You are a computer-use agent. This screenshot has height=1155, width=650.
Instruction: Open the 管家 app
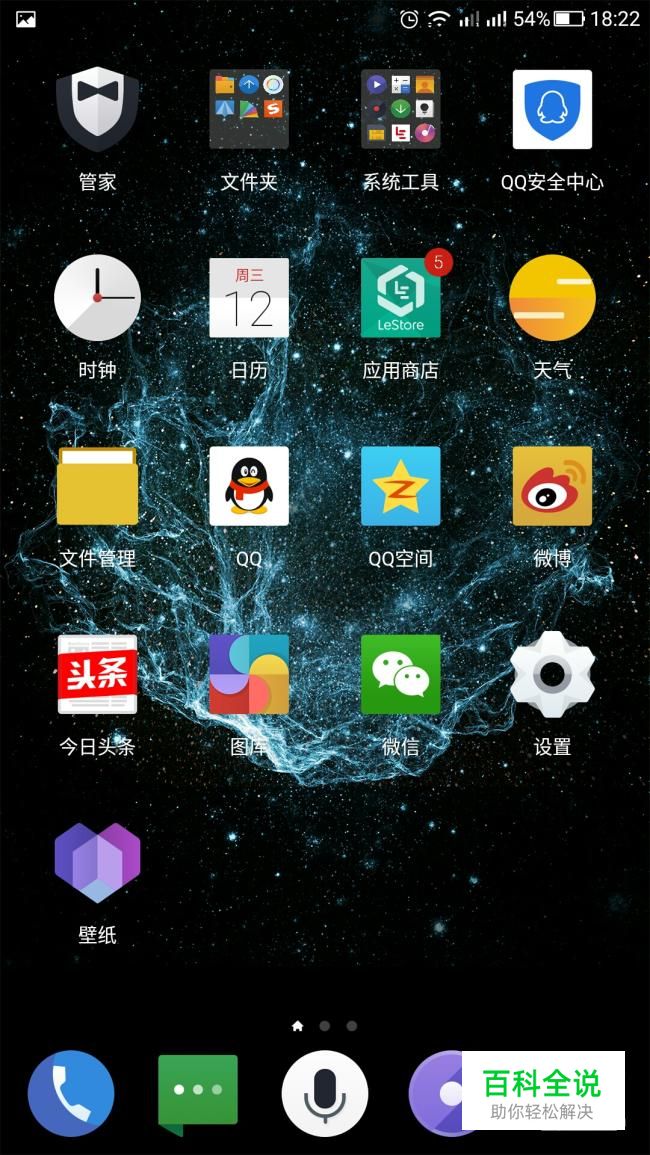click(x=97, y=109)
